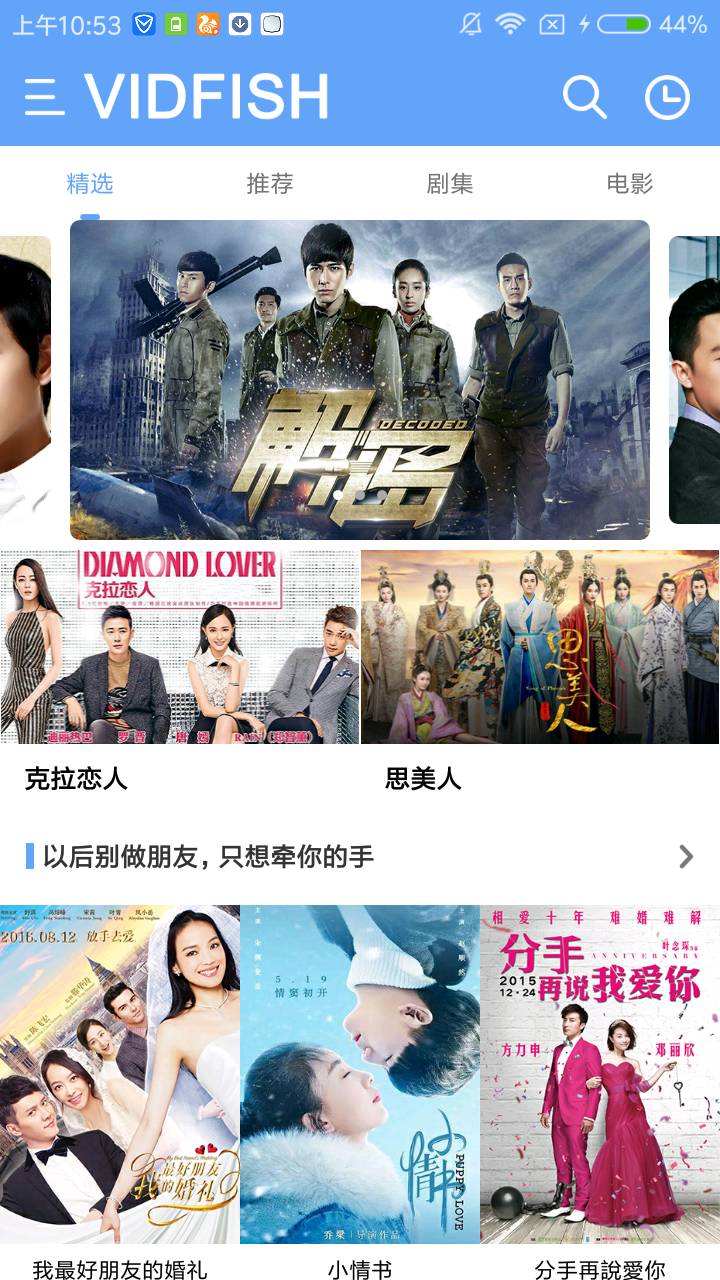Image resolution: width=720 pixels, height=1280 pixels.
Task: Open the search icon
Action: [584, 97]
